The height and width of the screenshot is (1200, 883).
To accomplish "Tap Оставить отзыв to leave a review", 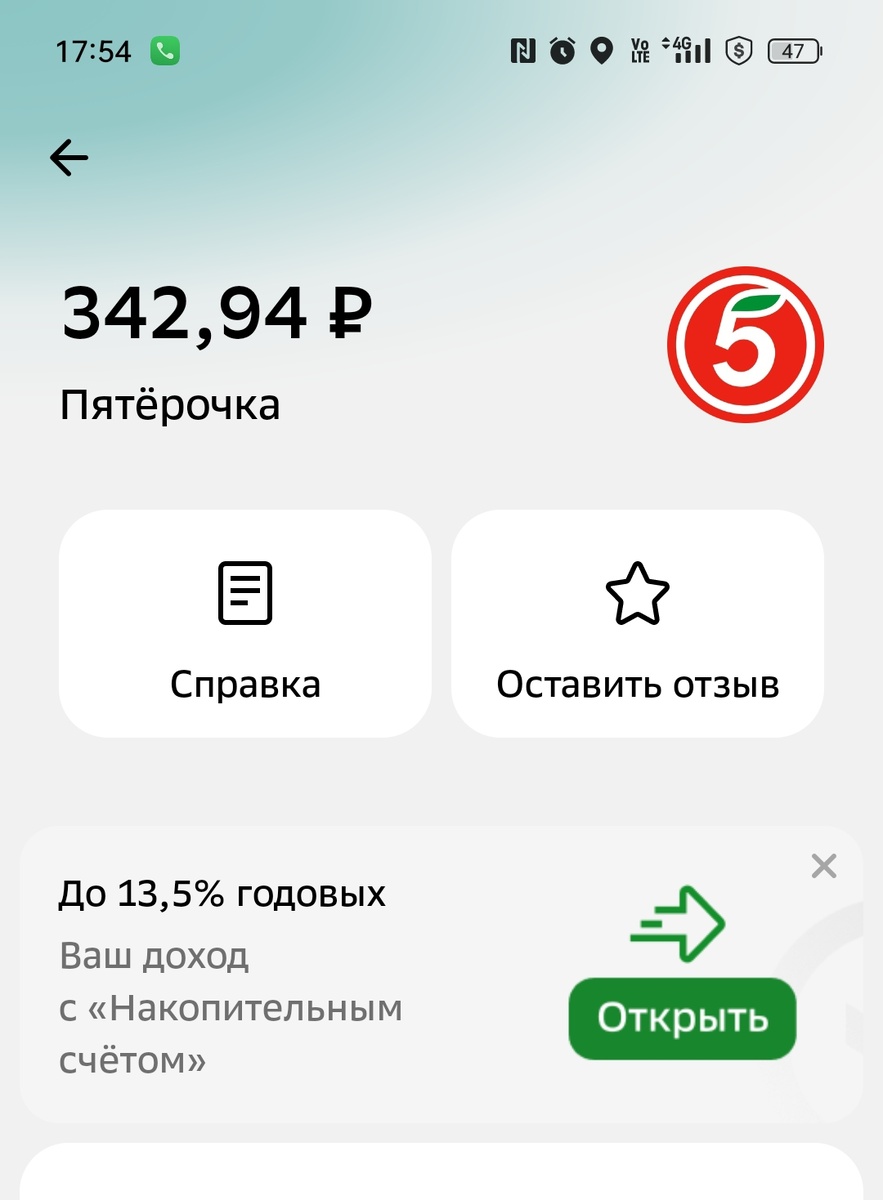I will click(637, 684).
